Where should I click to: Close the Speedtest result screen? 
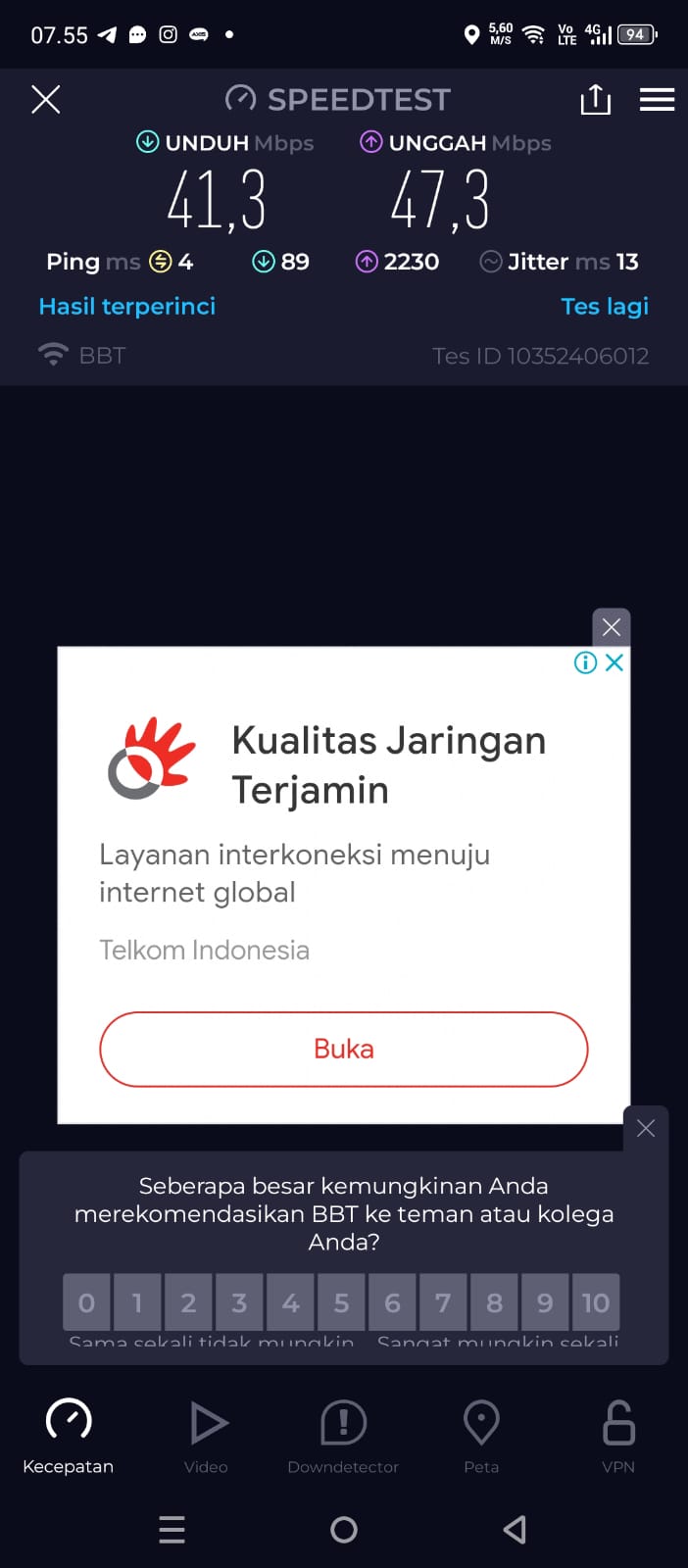[x=46, y=99]
